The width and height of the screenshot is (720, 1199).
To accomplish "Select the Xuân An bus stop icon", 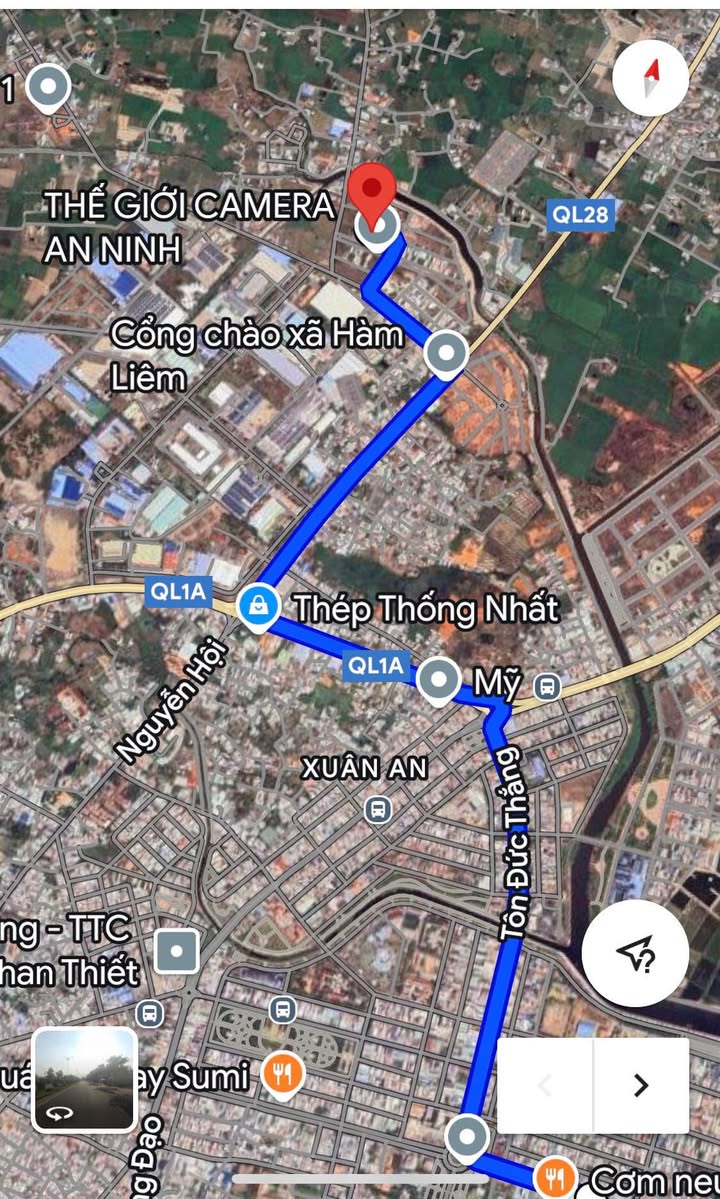I will (378, 809).
